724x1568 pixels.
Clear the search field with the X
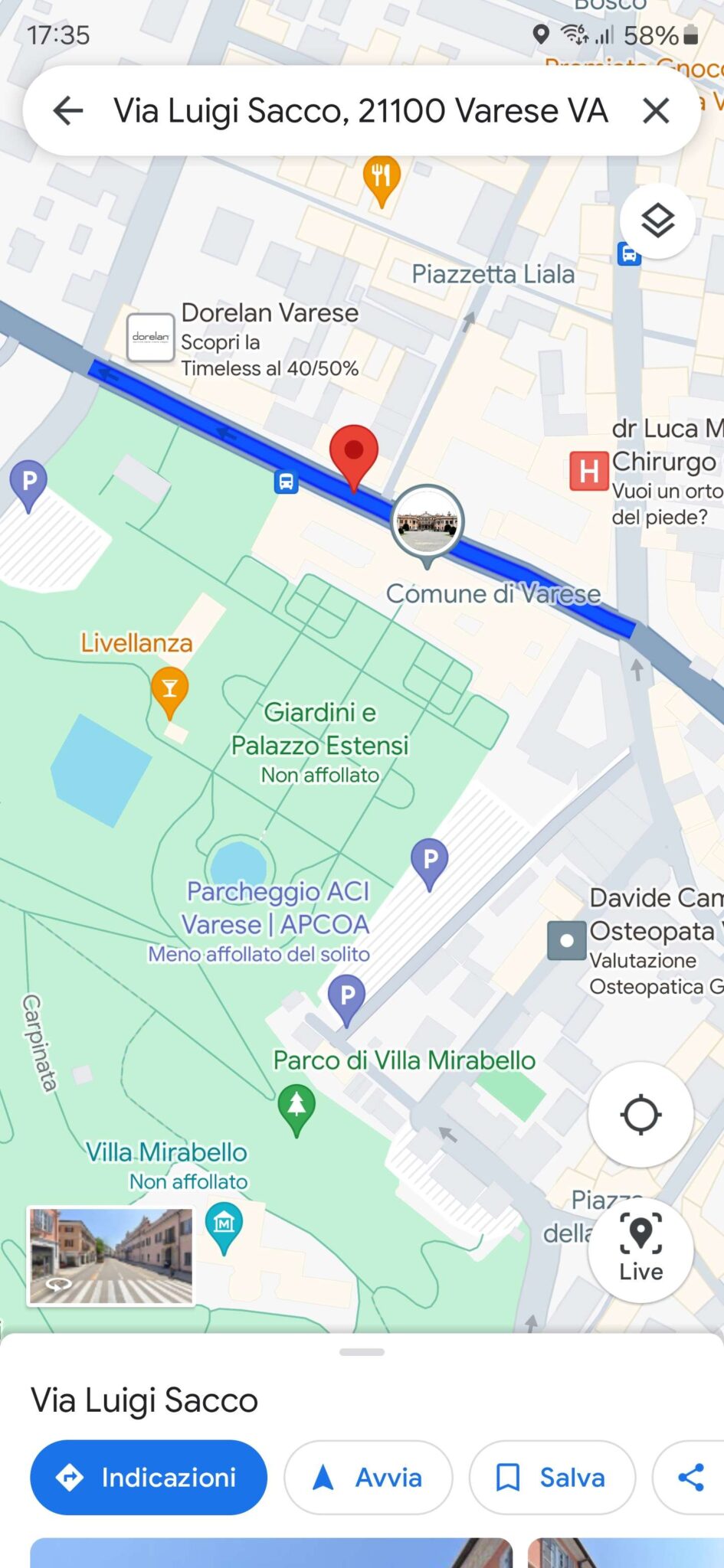(656, 110)
